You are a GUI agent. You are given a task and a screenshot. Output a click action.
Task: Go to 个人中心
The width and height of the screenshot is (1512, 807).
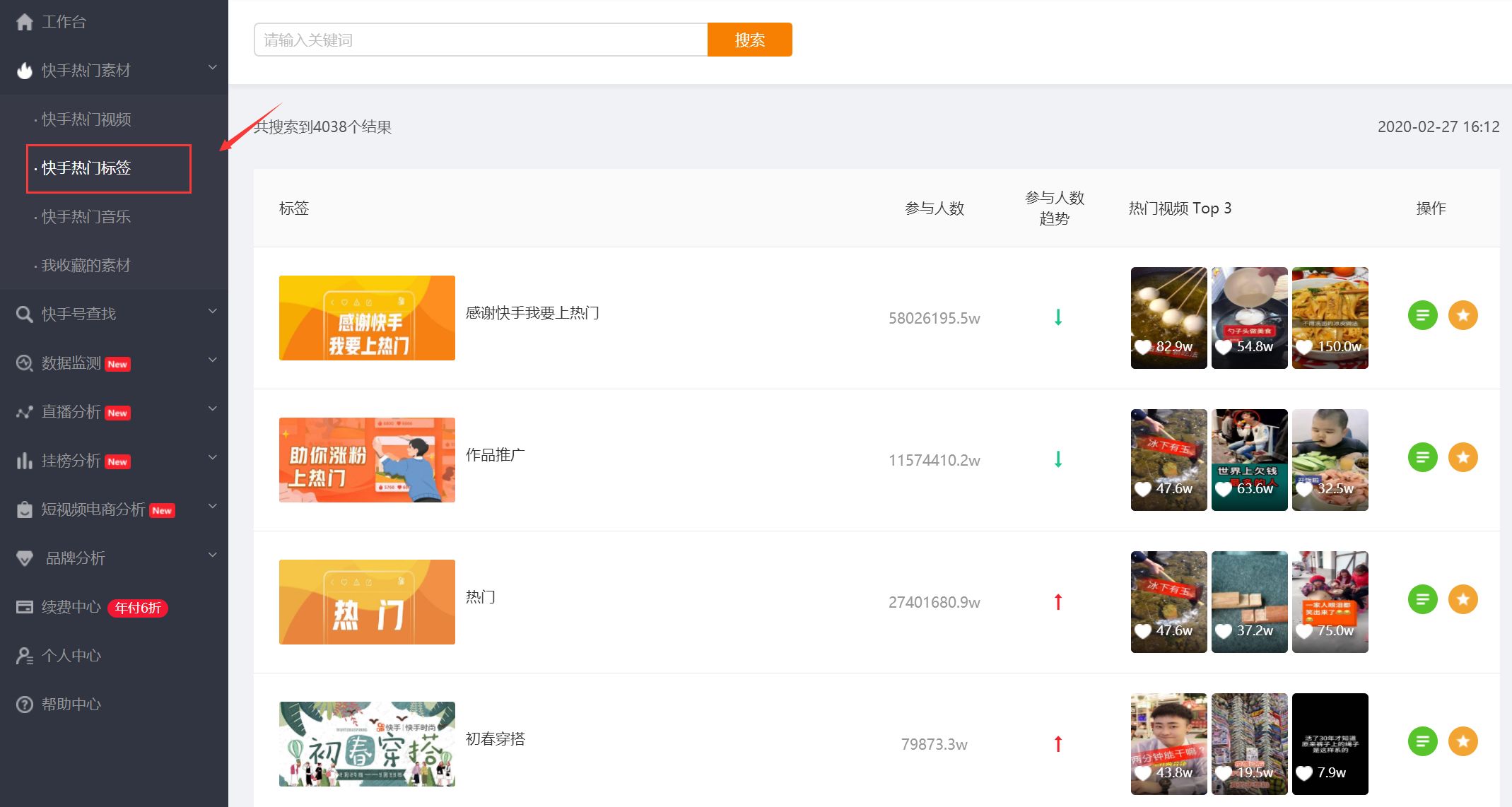pos(71,656)
